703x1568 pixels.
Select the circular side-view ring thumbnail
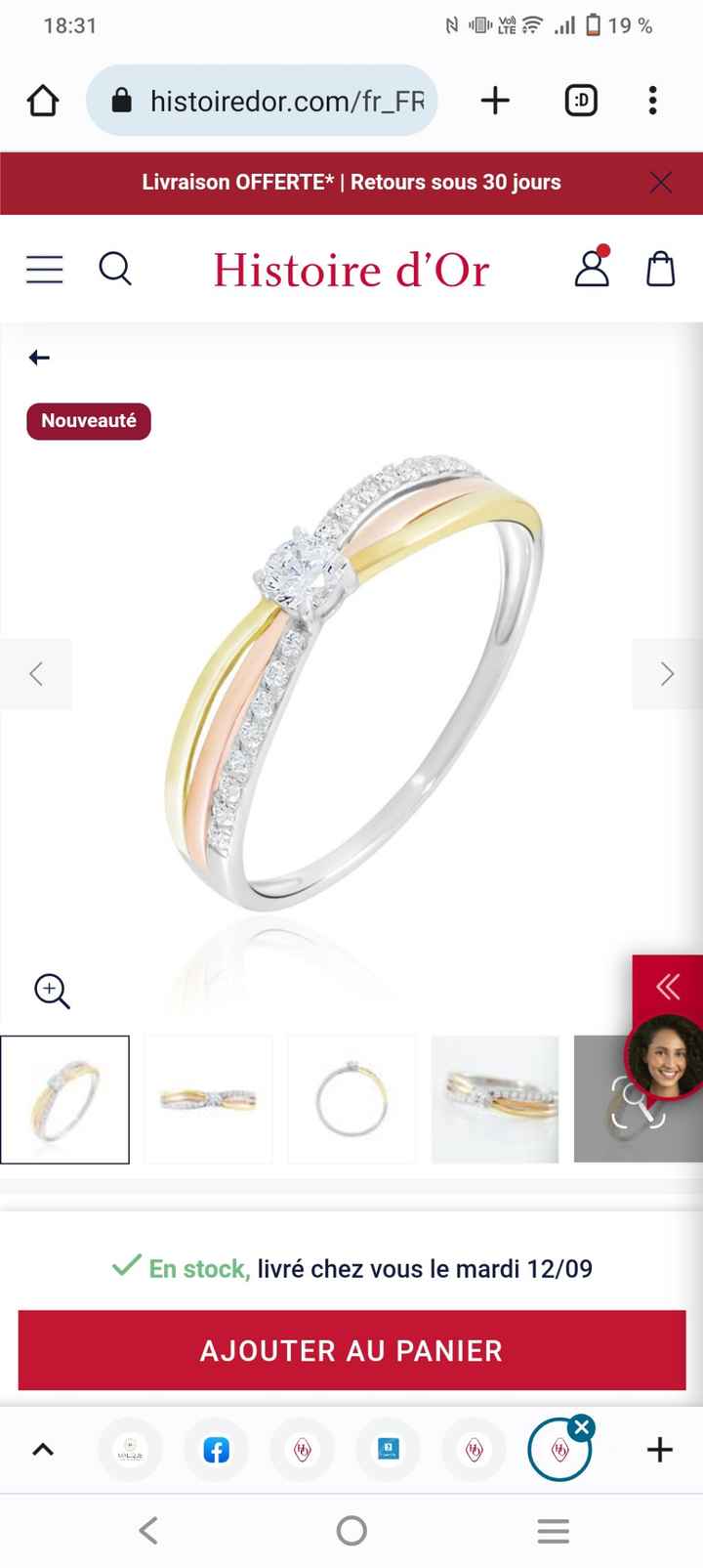pos(351,1099)
